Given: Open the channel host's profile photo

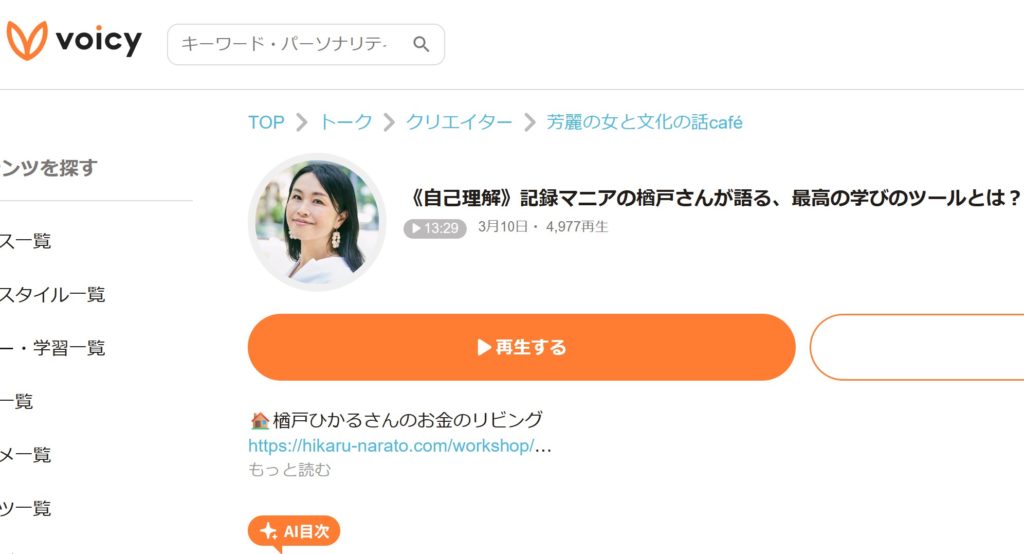Looking at the screenshot, I should coord(317,222).
